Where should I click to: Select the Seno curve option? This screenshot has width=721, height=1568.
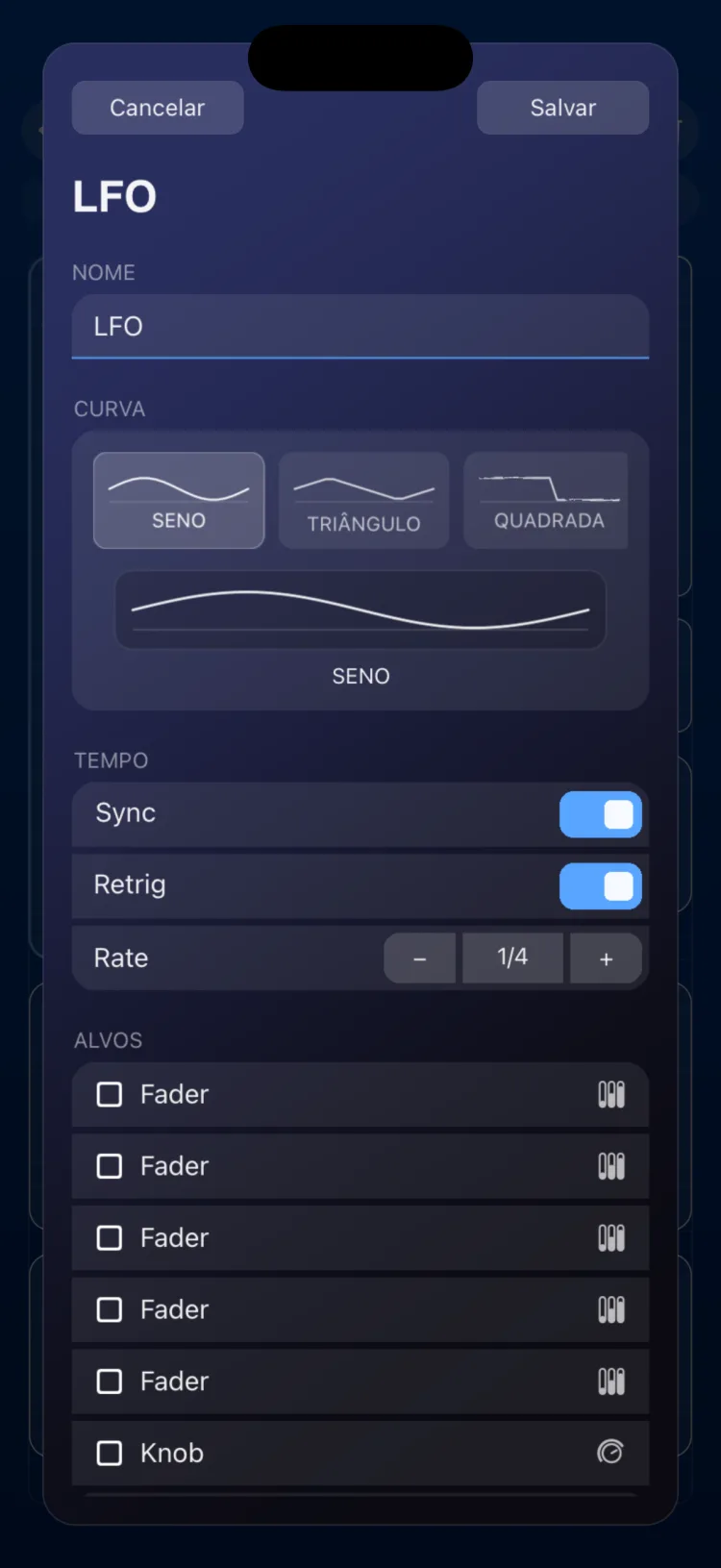[179, 500]
